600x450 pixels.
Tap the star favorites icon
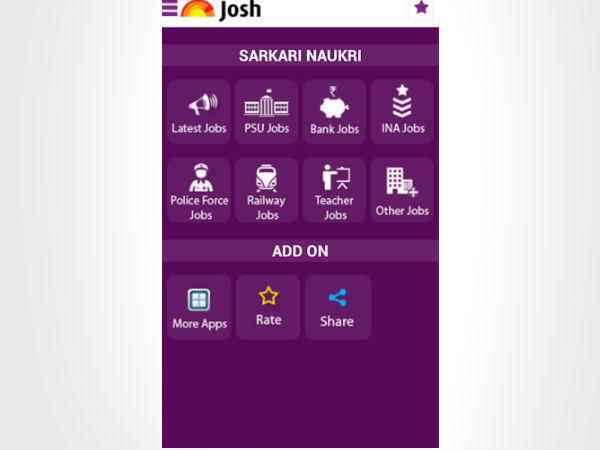(421, 8)
